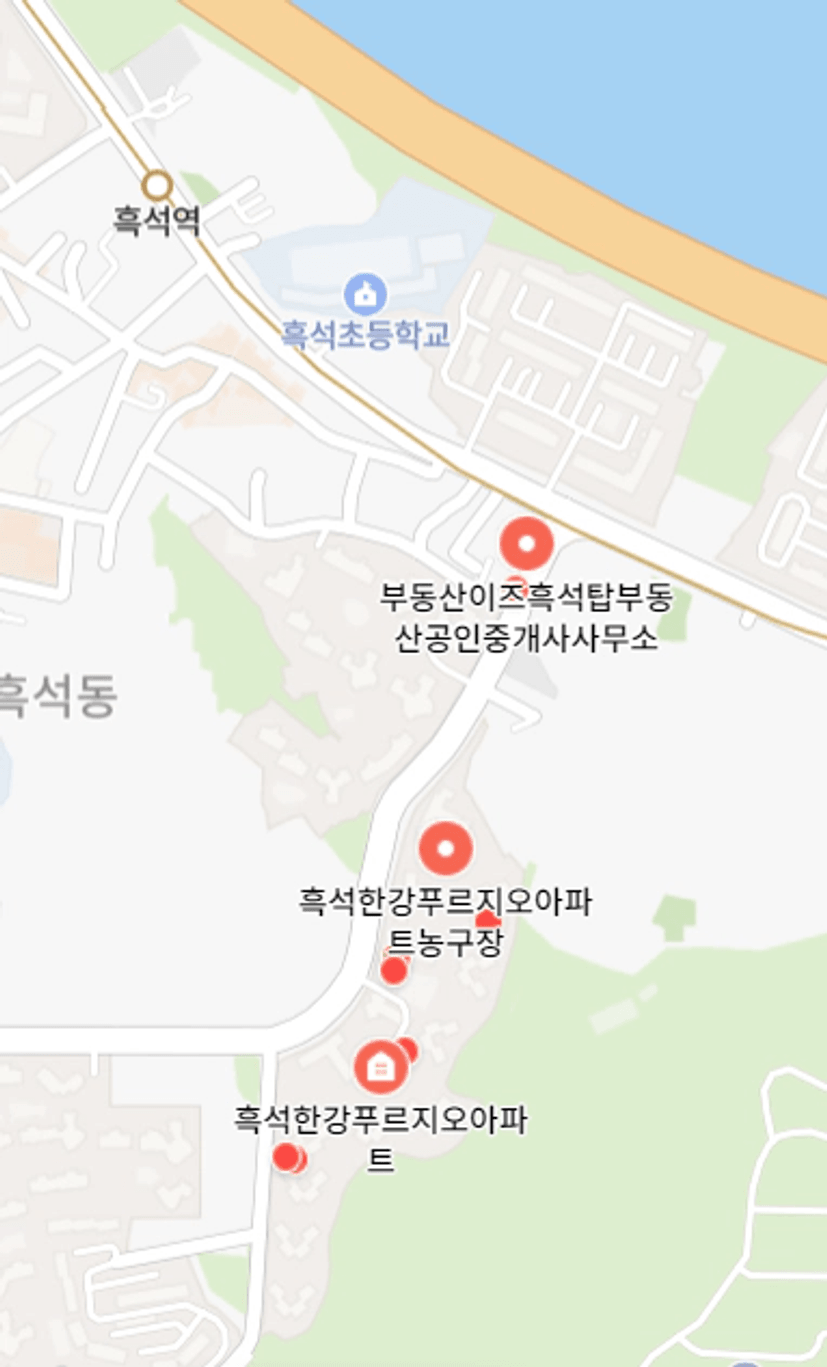
Task: Select the 부동산이즈흑석탑부동산공인중개사사무소 map pin
Action: pos(526,545)
